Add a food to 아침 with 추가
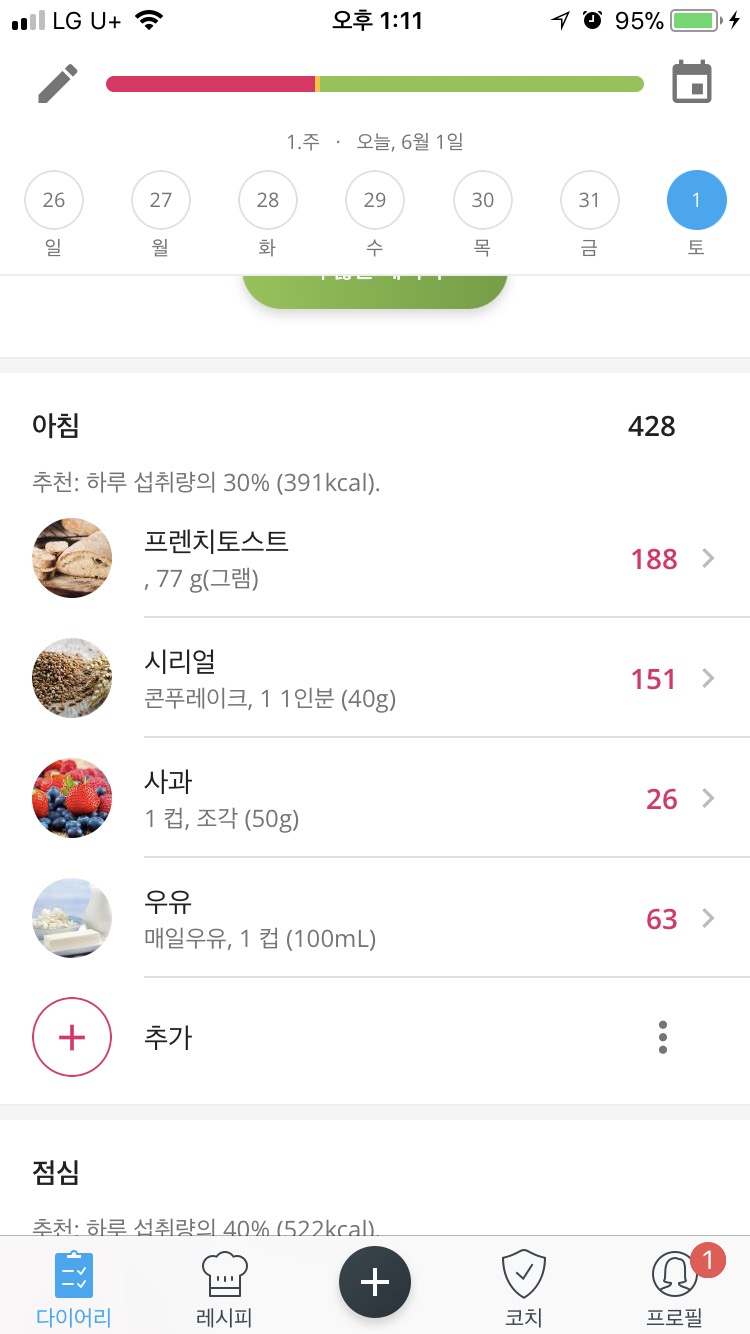 coord(72,1037)
